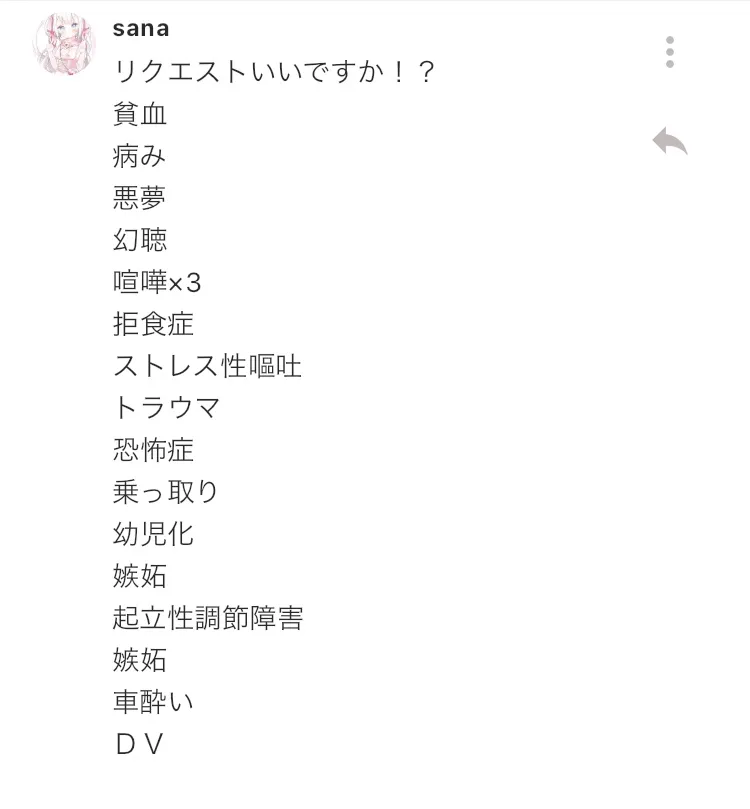
Task: Select the line ストレス性嘔吐
Action: coord(207,366)
